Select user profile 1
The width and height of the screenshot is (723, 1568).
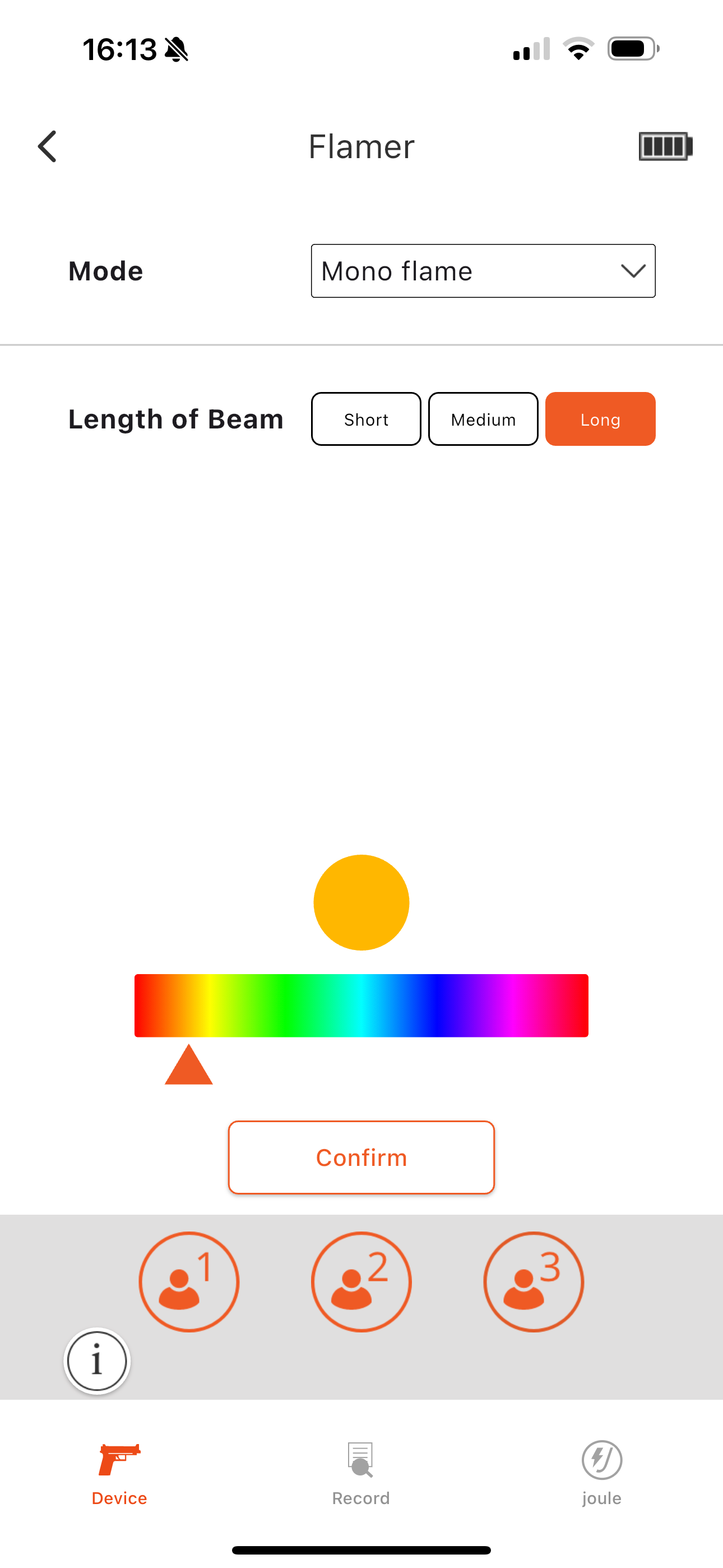pos(189,1281)
